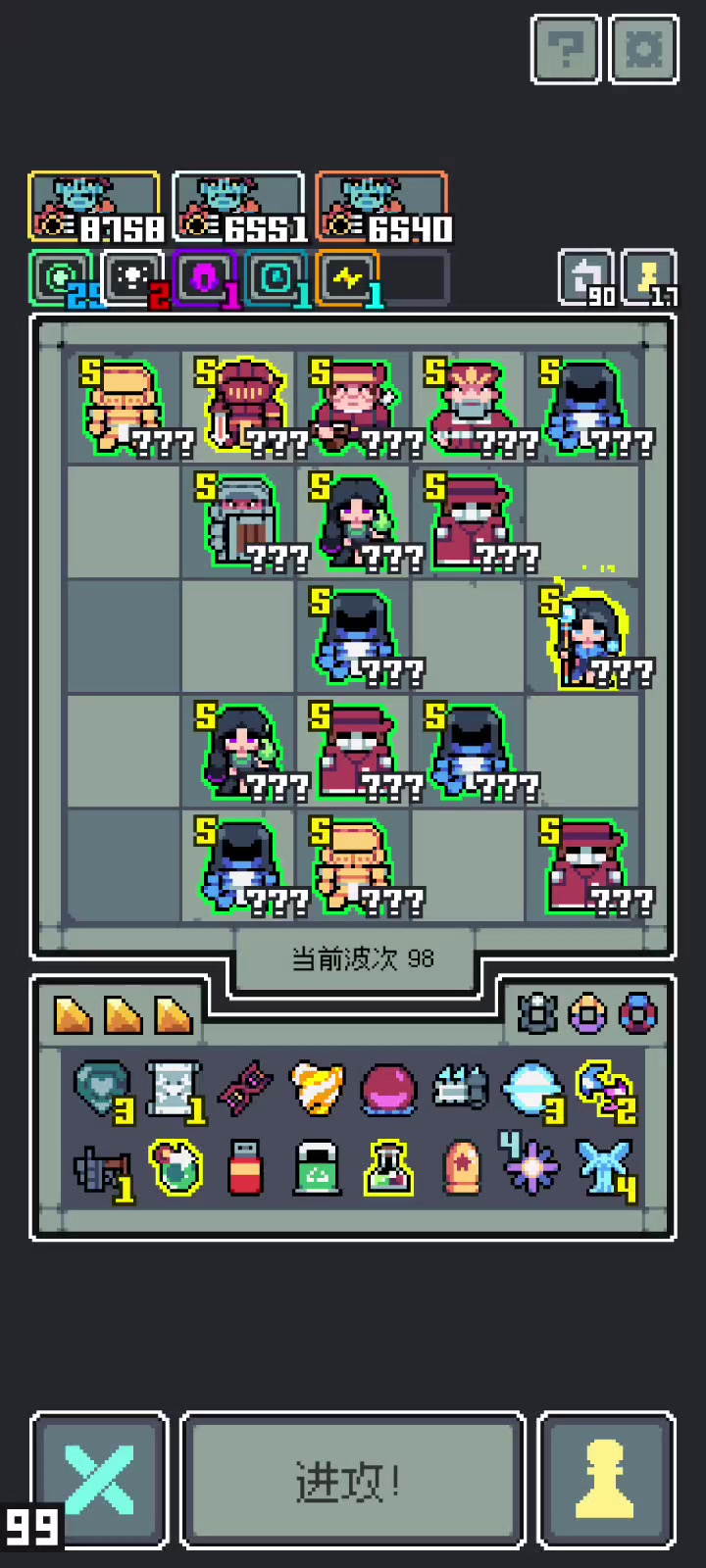Viewport: 706px width, 1568px height.
Task: Select the enemy card showing 8758
Action: tap(94, 208)
